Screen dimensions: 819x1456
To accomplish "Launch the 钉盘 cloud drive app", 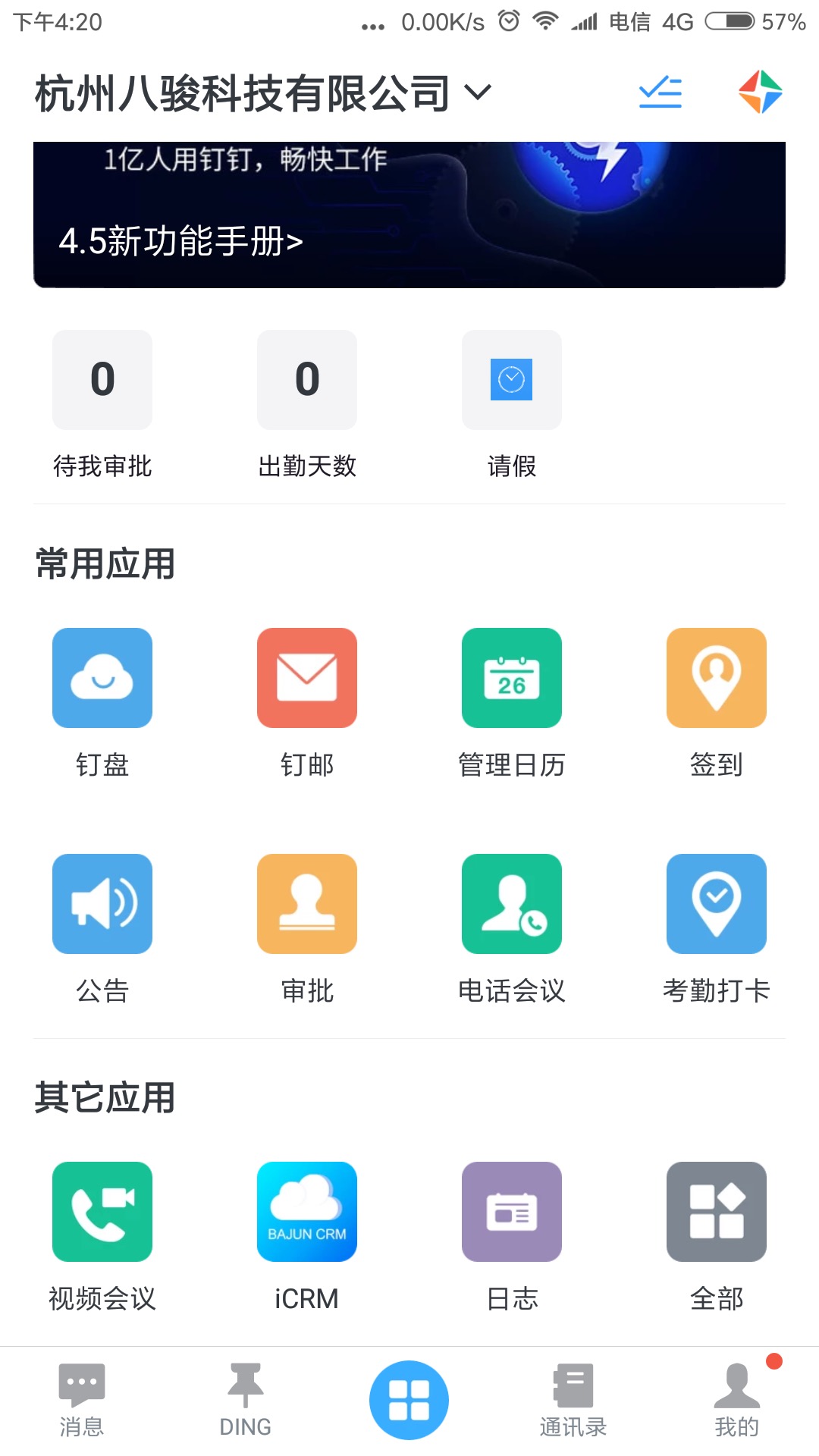I will point(102,678).
